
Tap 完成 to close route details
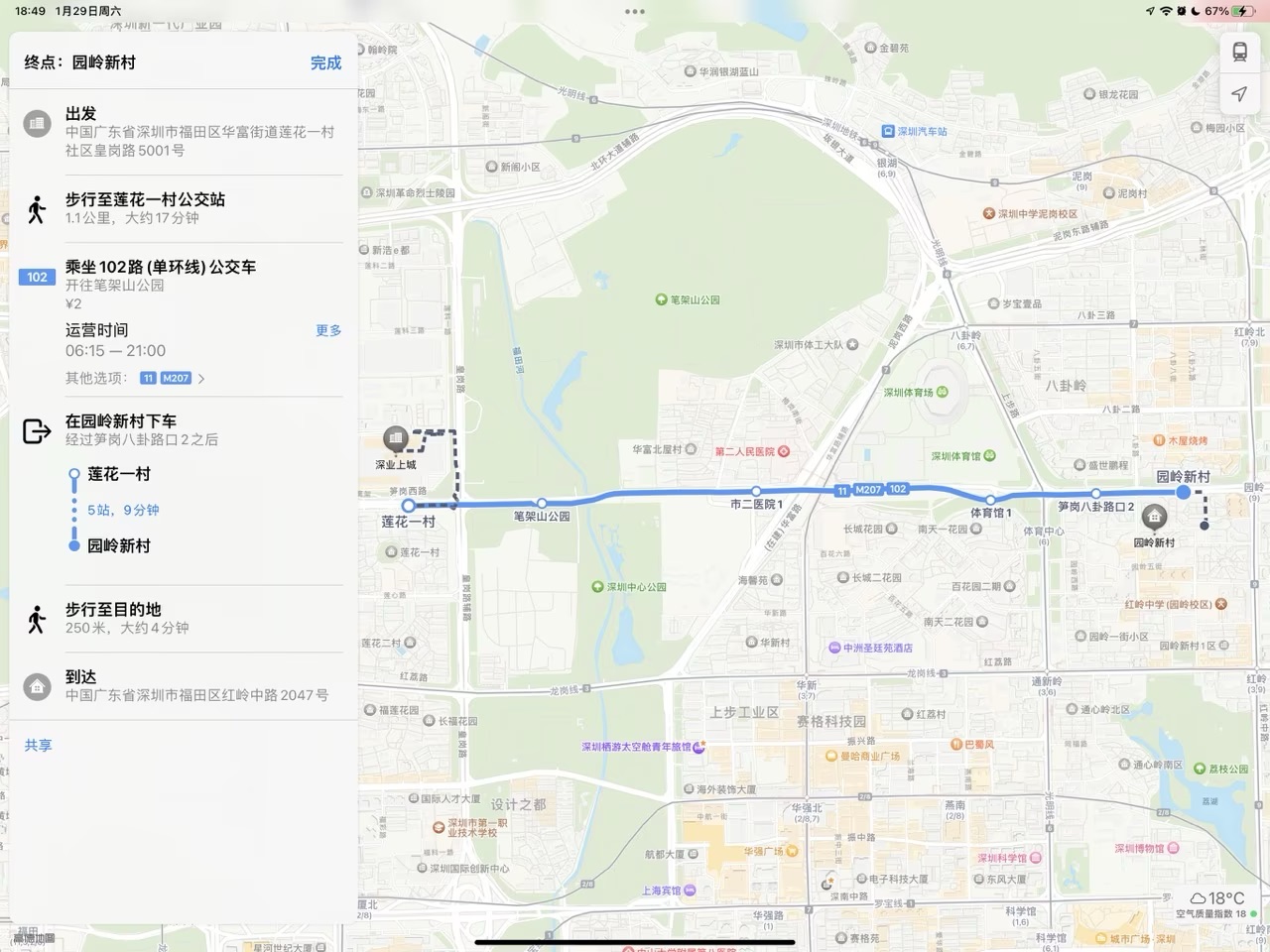tap(325, 62)
